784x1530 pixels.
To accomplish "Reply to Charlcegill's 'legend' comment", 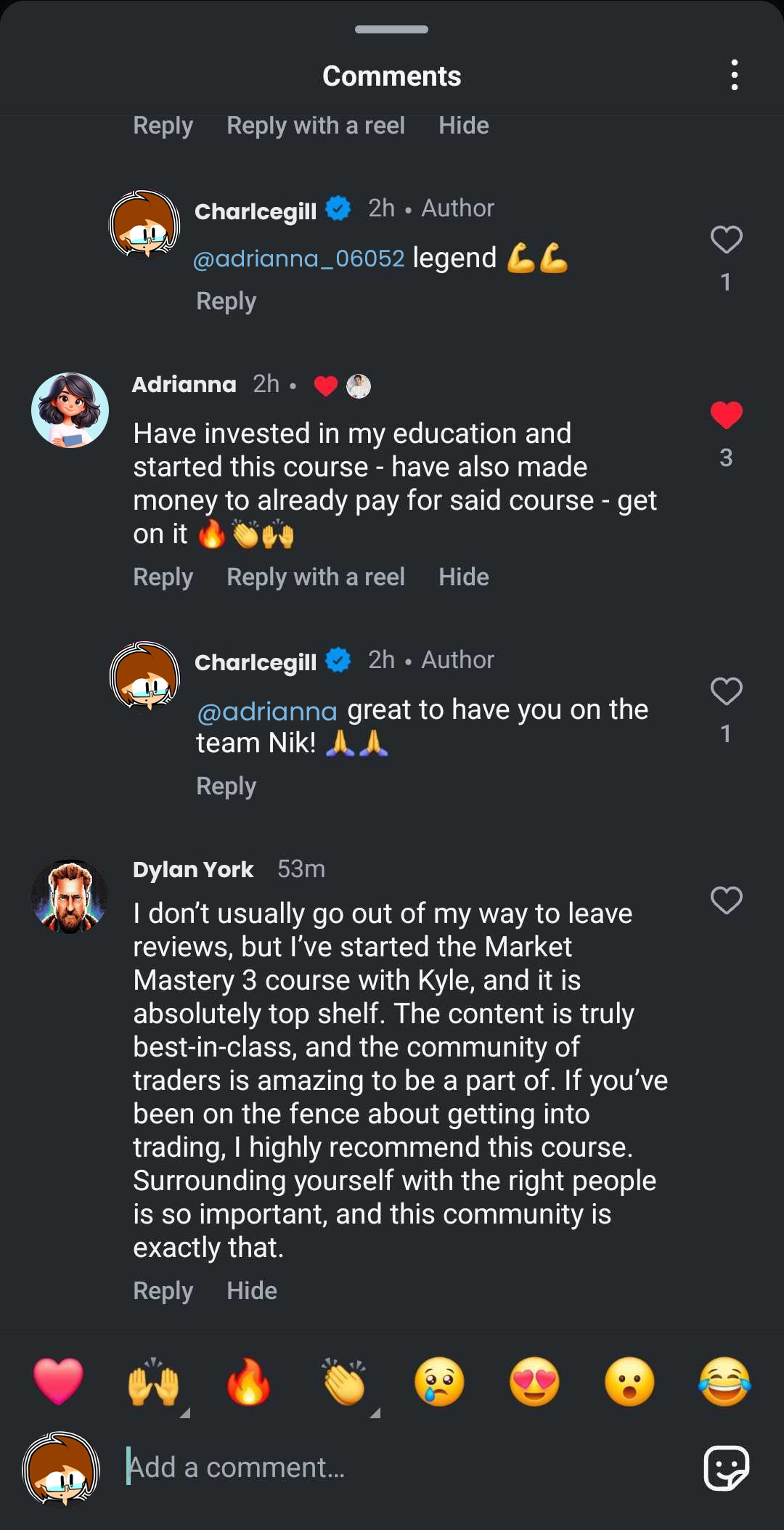I will (x=226, y=301).
